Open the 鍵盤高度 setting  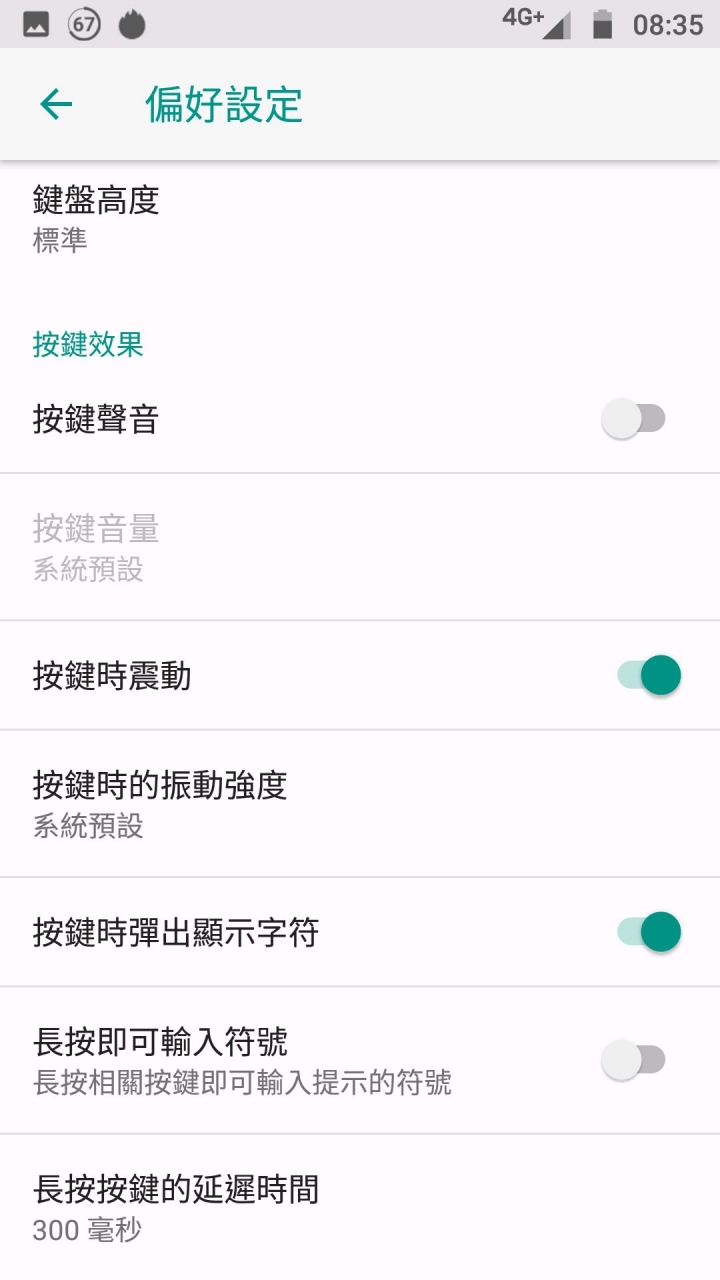[360, 219]
